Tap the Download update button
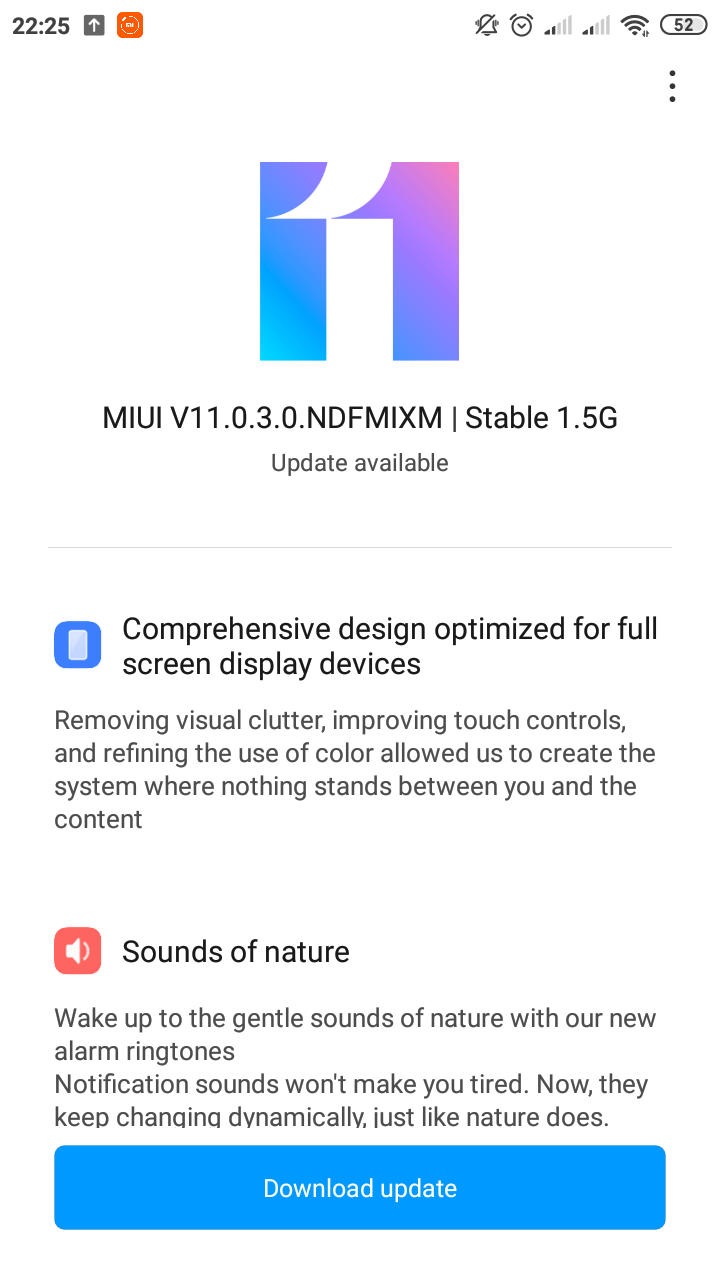The width and height of the screenshot is (720, 1280). 360,1188
